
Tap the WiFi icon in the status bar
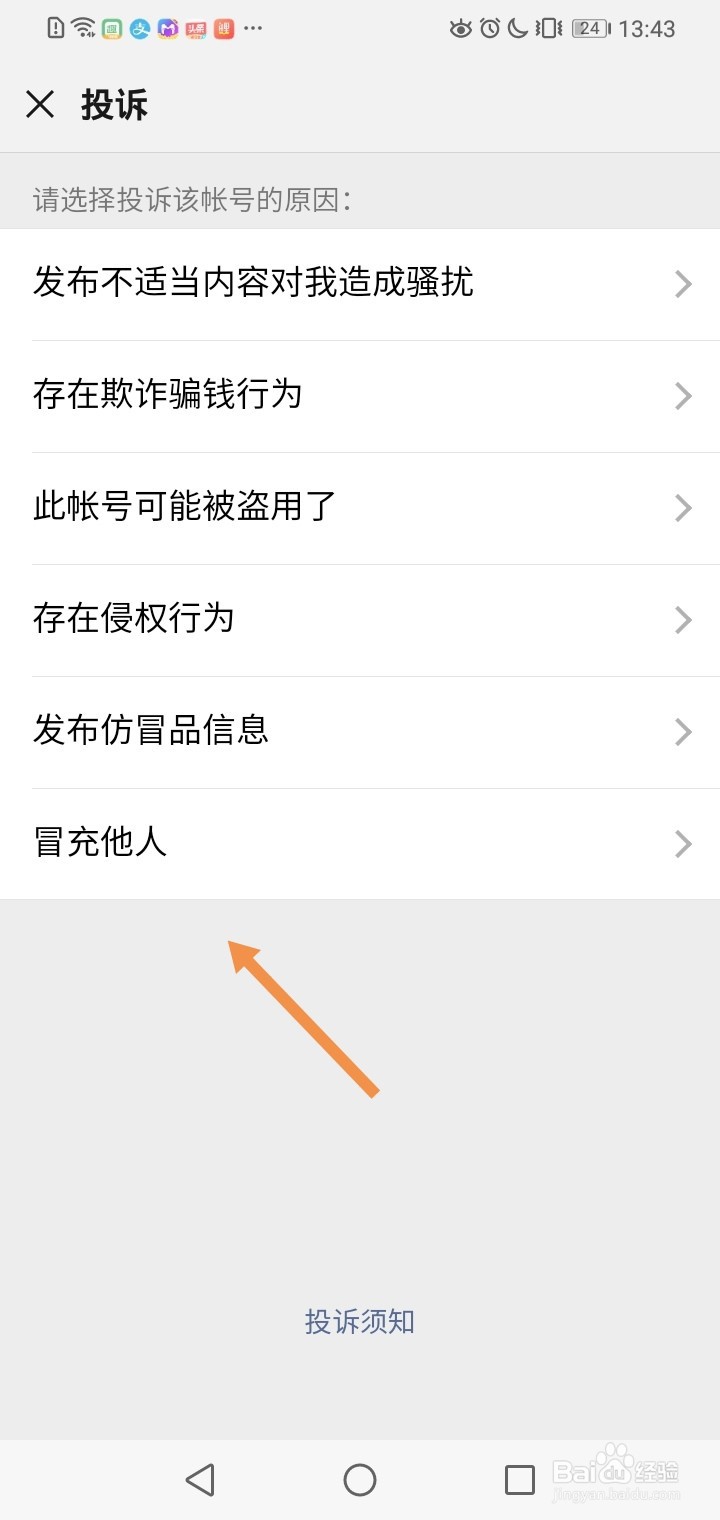point(82,29)
